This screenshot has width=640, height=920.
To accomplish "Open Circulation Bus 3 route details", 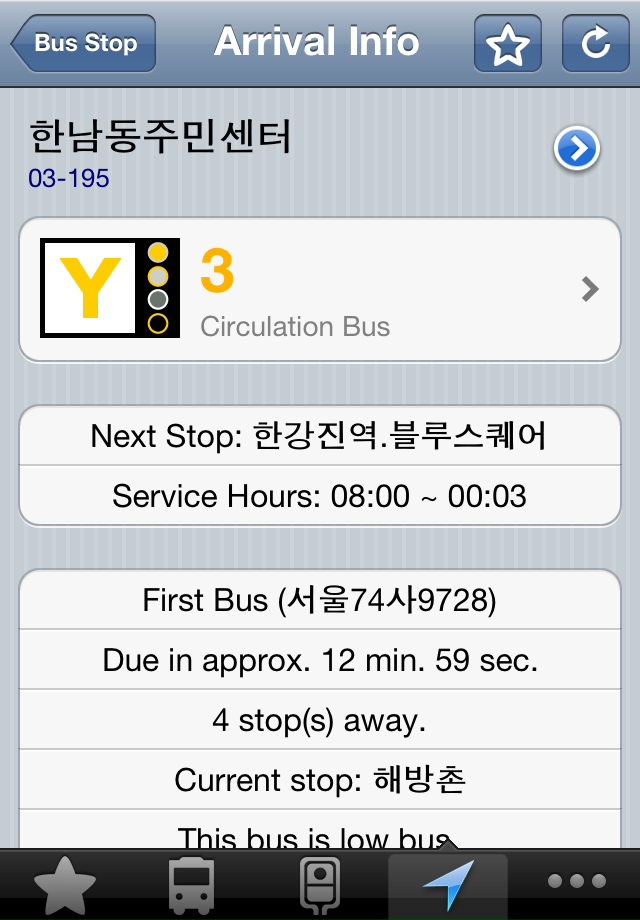I will [x=320, y=290].
